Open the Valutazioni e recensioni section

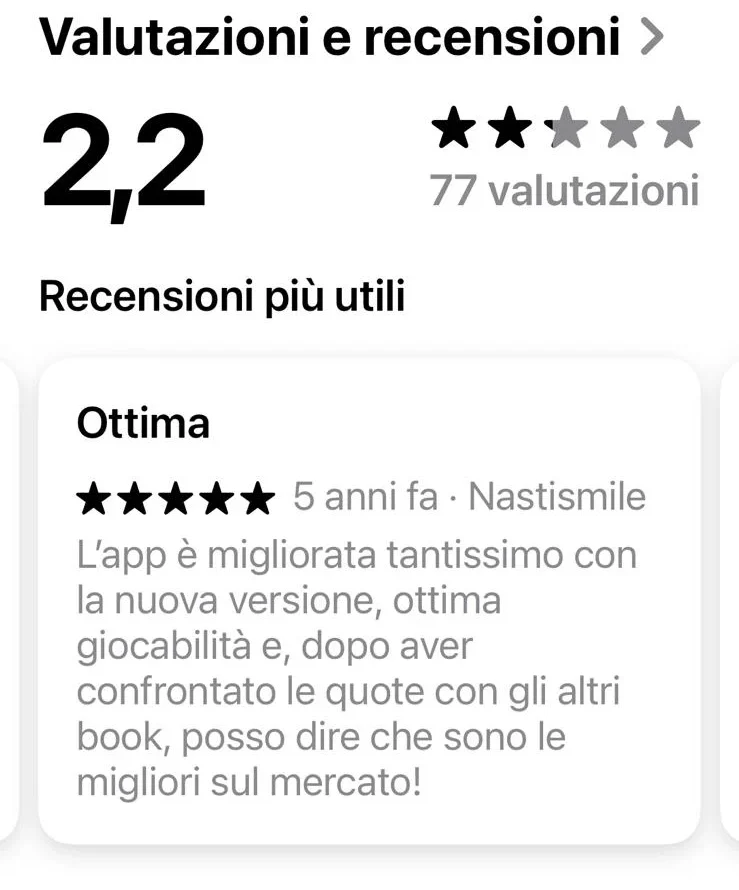(x=350, y=38)
